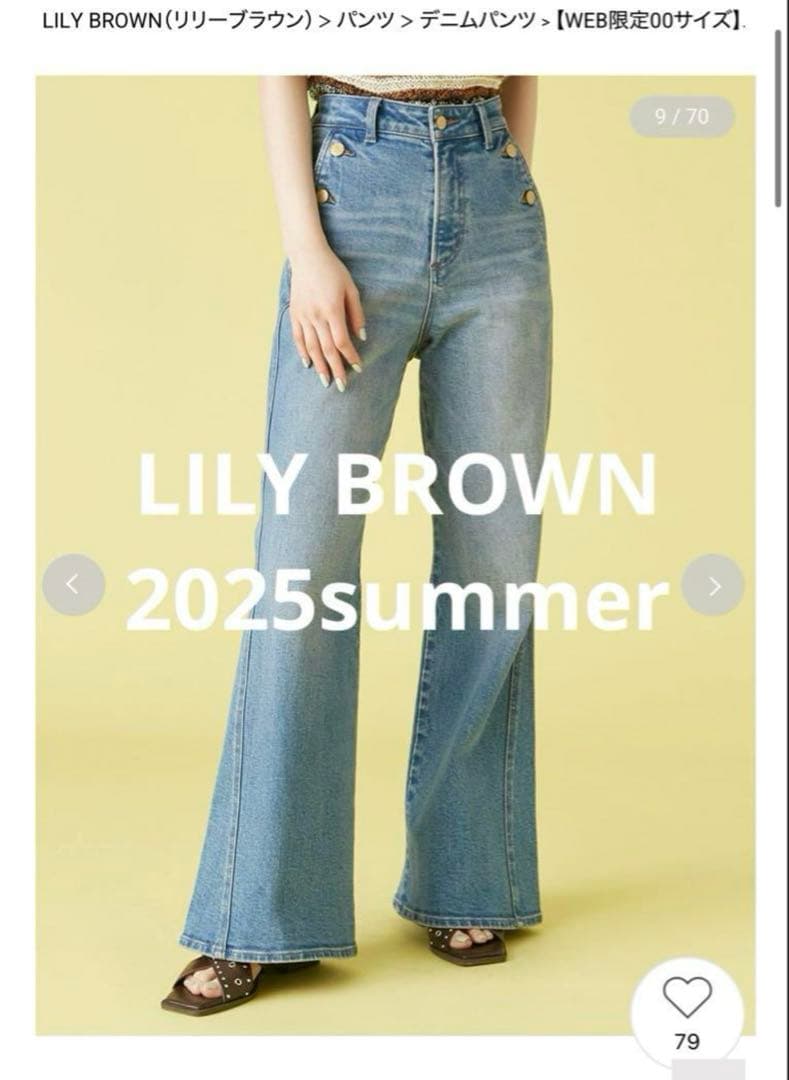Select the breadcrumb trail at the top
This screenshot has height=1080, width=789.
coord(394,22)
